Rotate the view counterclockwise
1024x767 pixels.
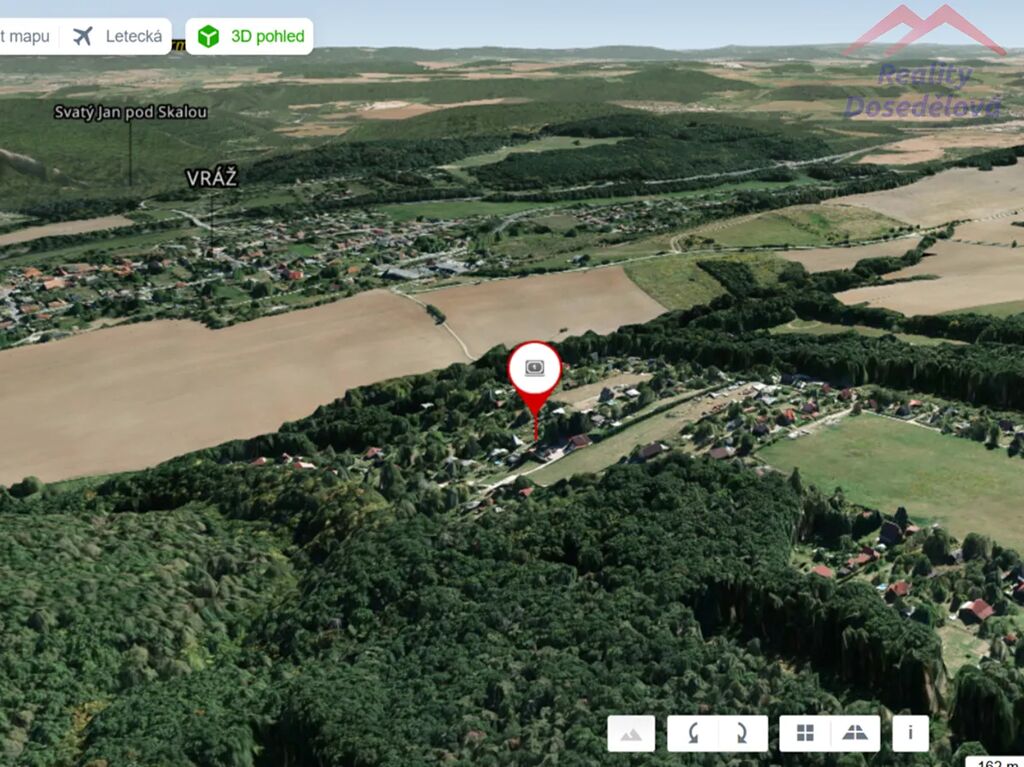click(692, 733)
